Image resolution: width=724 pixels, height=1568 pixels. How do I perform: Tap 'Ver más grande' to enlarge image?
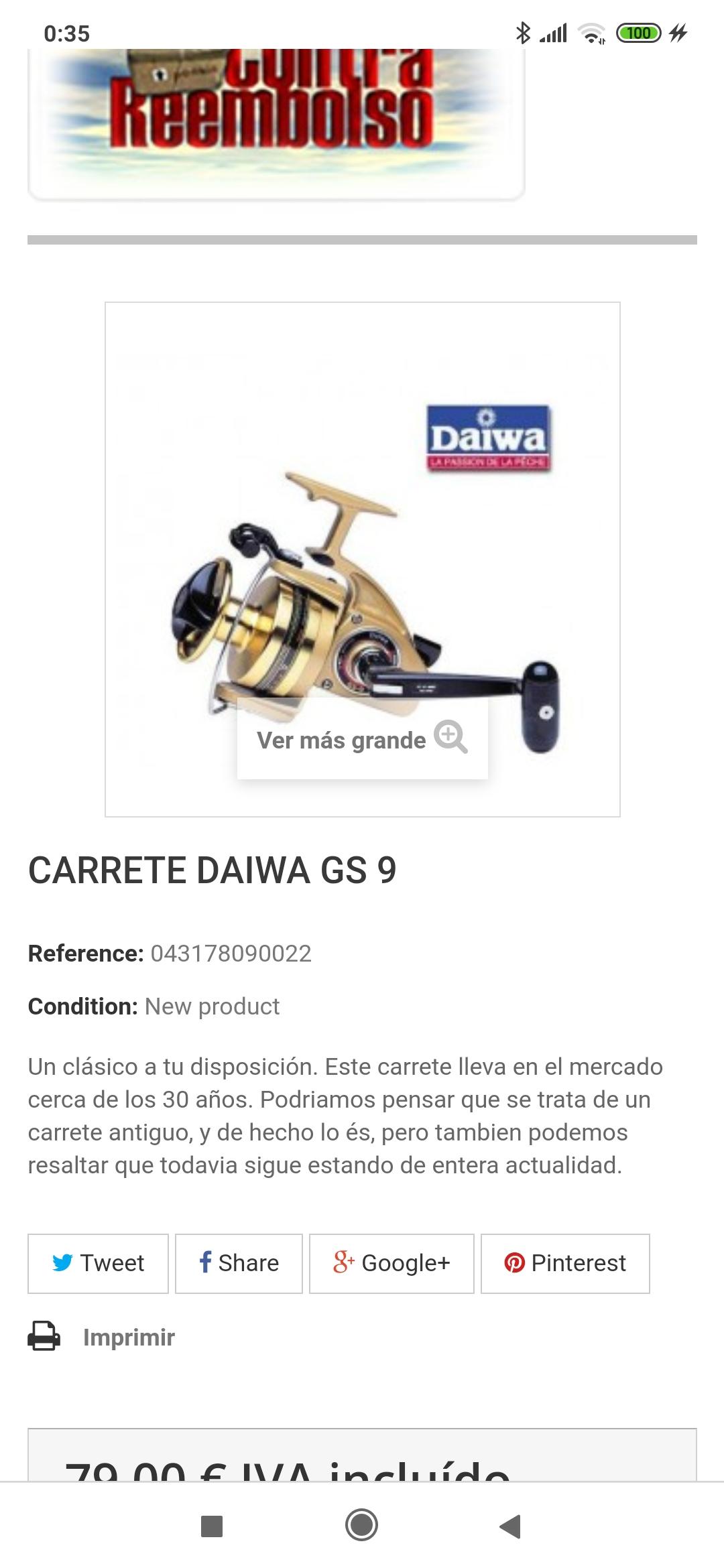pyautogui.click(x=362, y=740)
